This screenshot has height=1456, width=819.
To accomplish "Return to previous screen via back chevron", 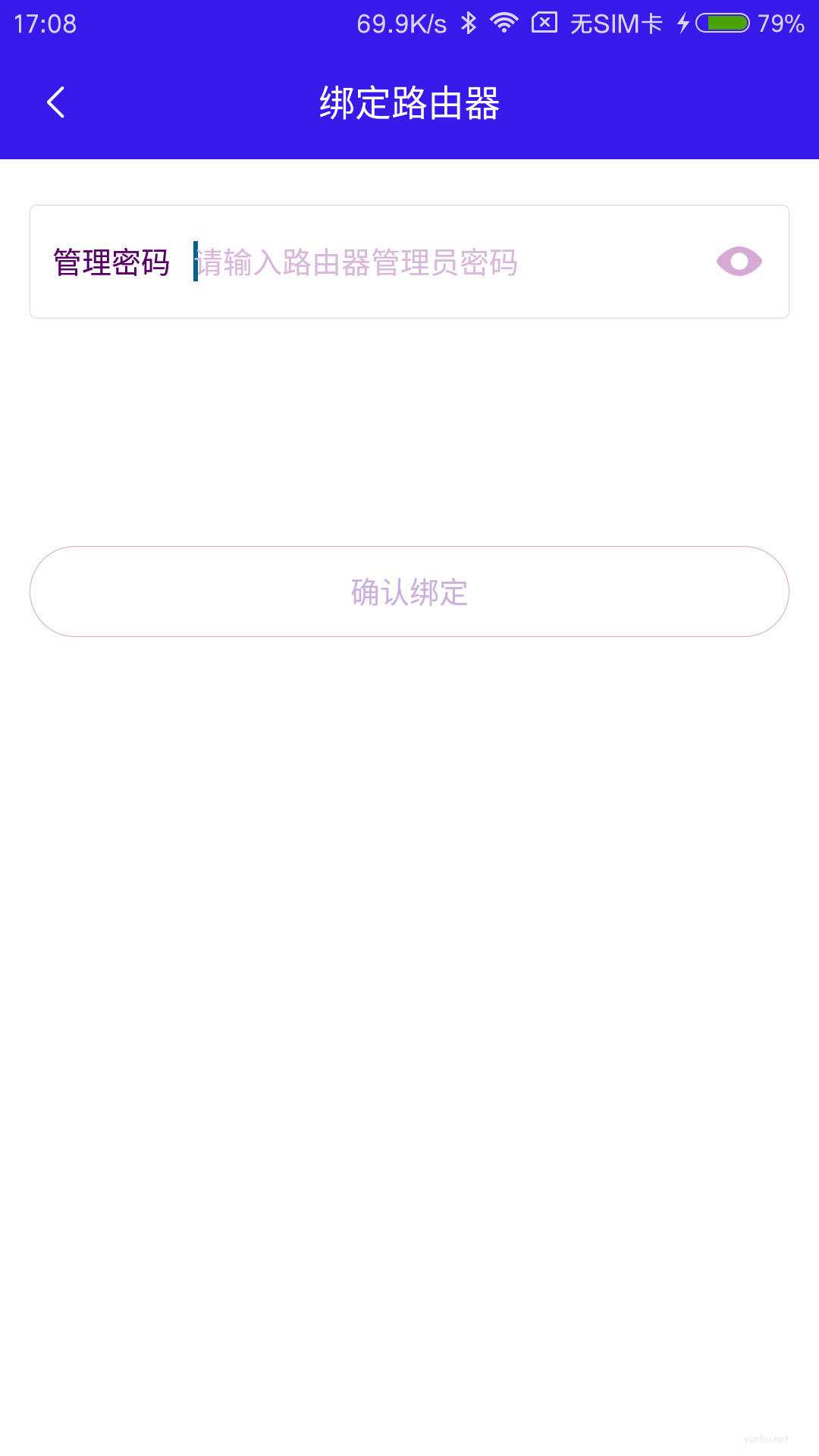I will click(55, 102).
